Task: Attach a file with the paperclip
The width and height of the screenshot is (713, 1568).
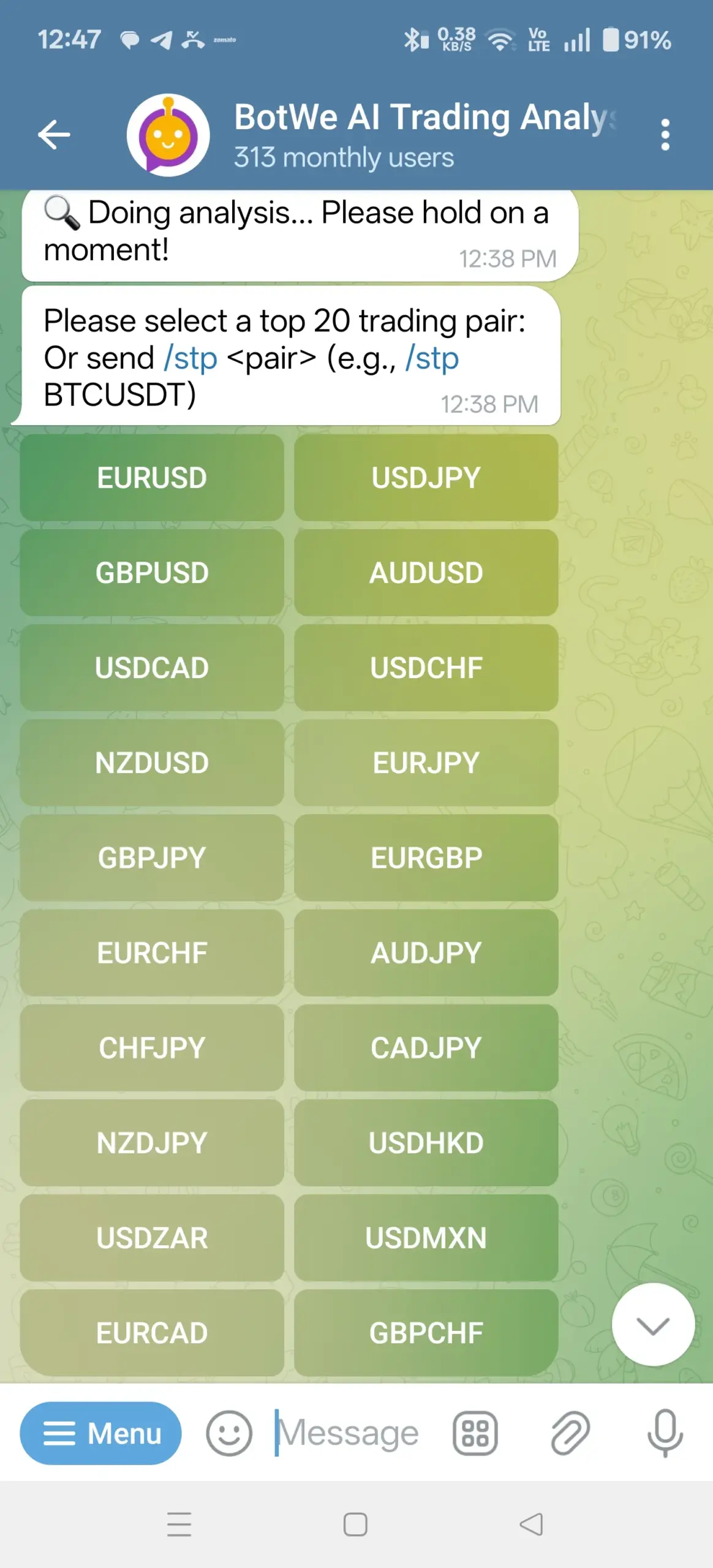Action: pos(570,1433)
